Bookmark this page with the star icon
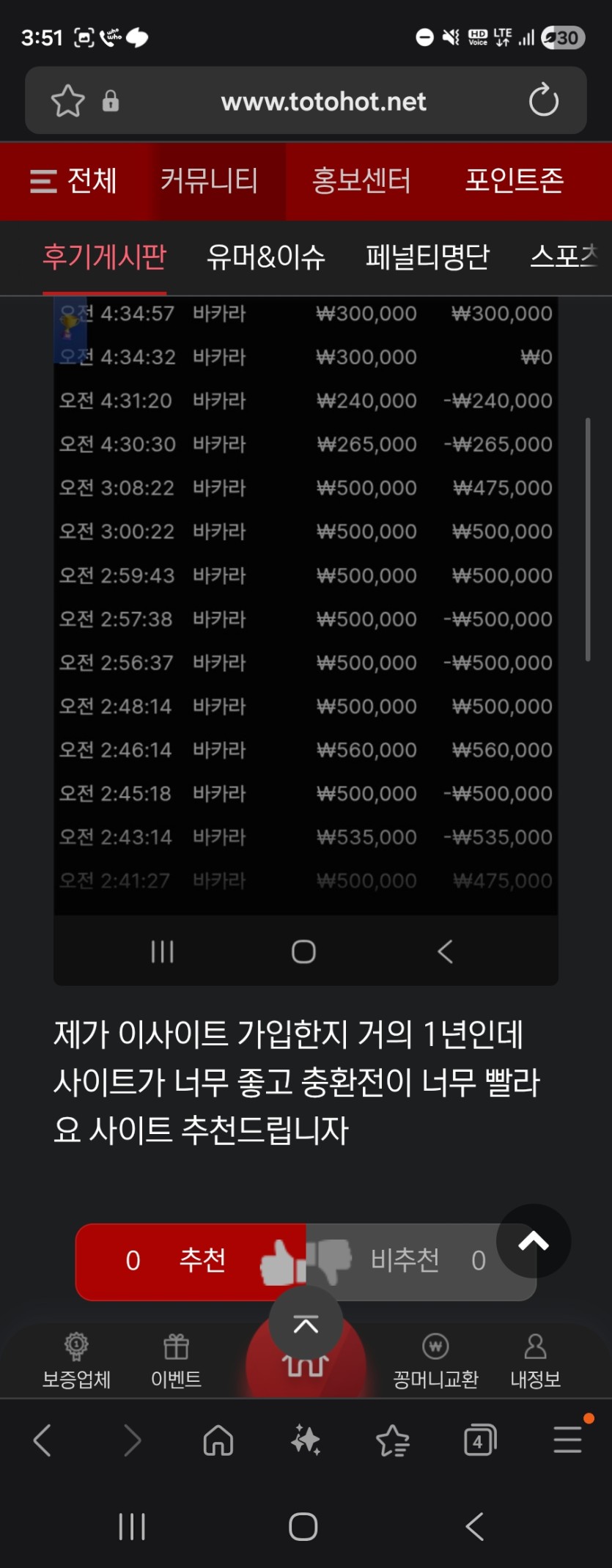The width and height of the screenshot is (612, 1568). [67, 100]
